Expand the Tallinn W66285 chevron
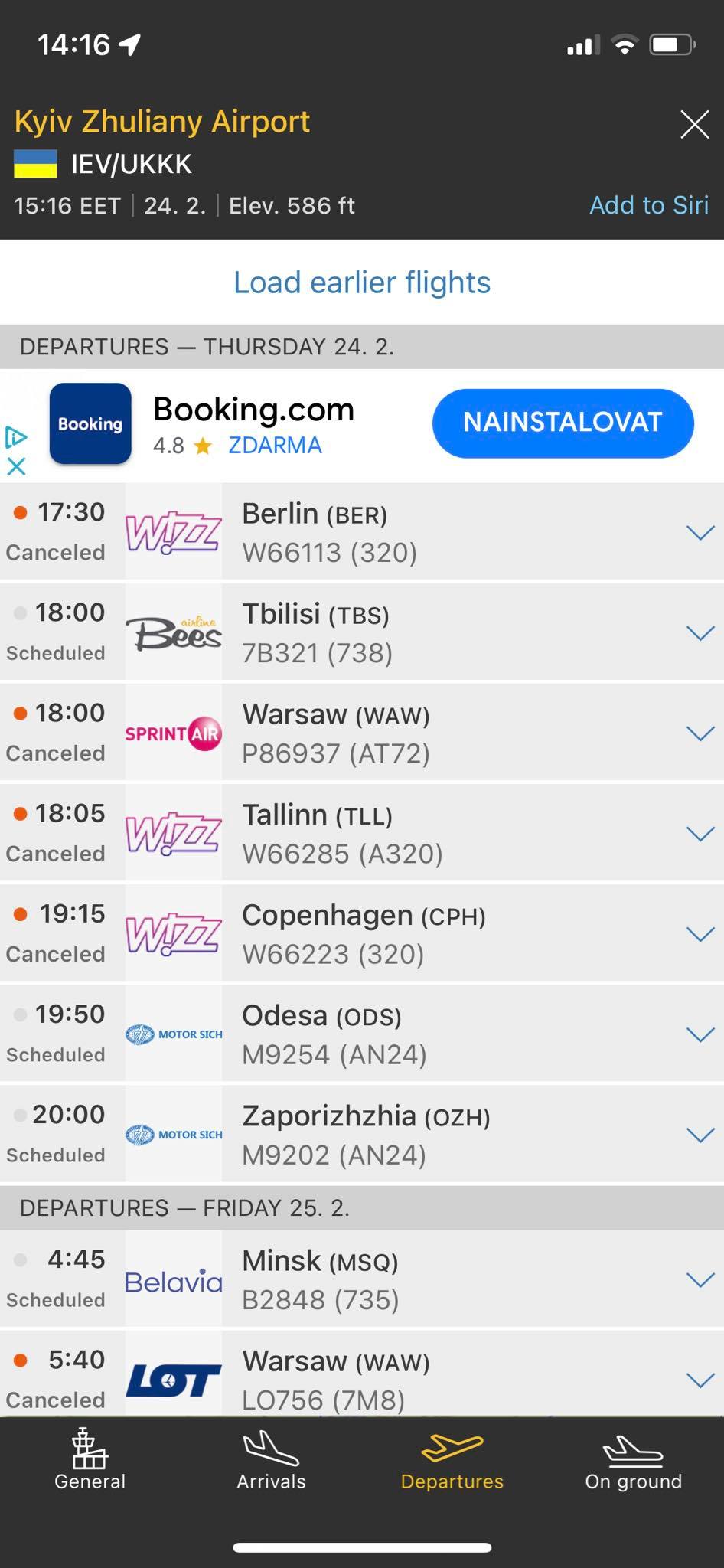This screenshot has width=724, height=1568. coord(700,834)
